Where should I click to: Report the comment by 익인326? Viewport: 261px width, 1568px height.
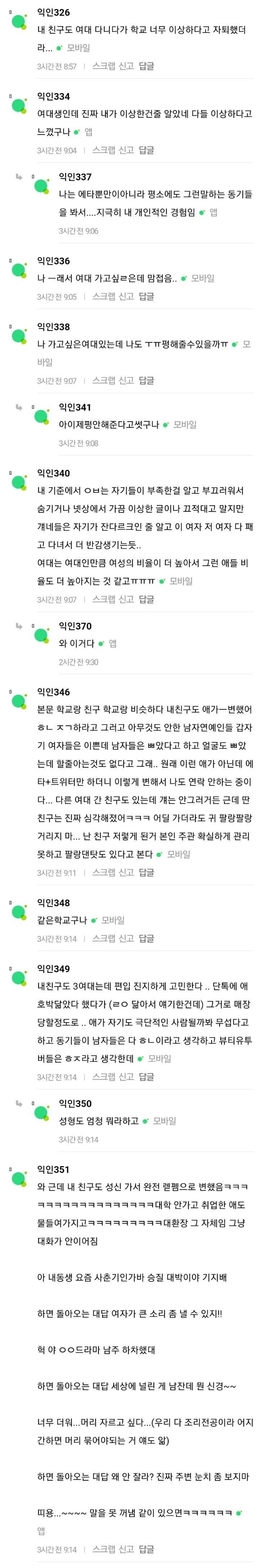(126, 66)
